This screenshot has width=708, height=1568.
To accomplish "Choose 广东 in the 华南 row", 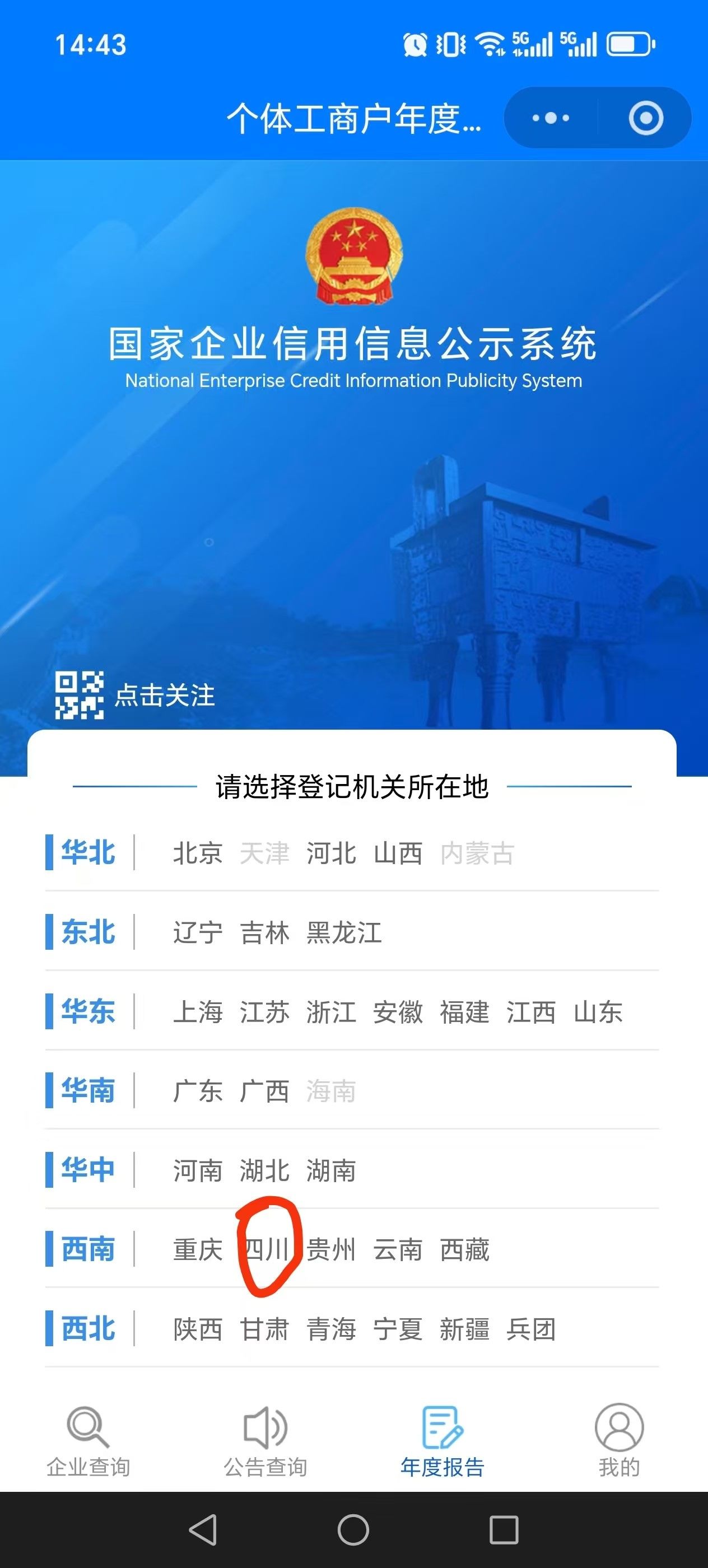I will [197, 1091].
